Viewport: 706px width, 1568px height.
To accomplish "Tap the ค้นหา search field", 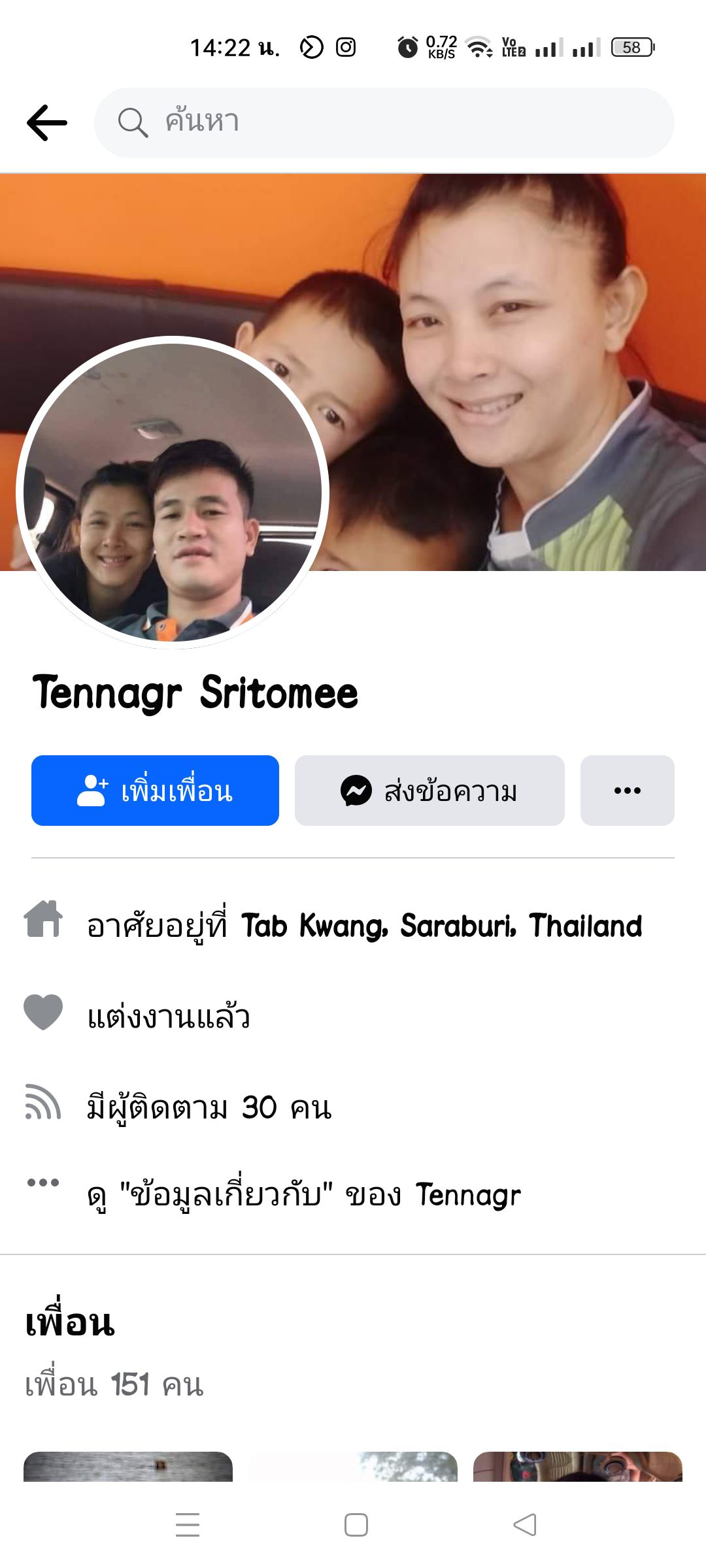I will tap(384, 122).
